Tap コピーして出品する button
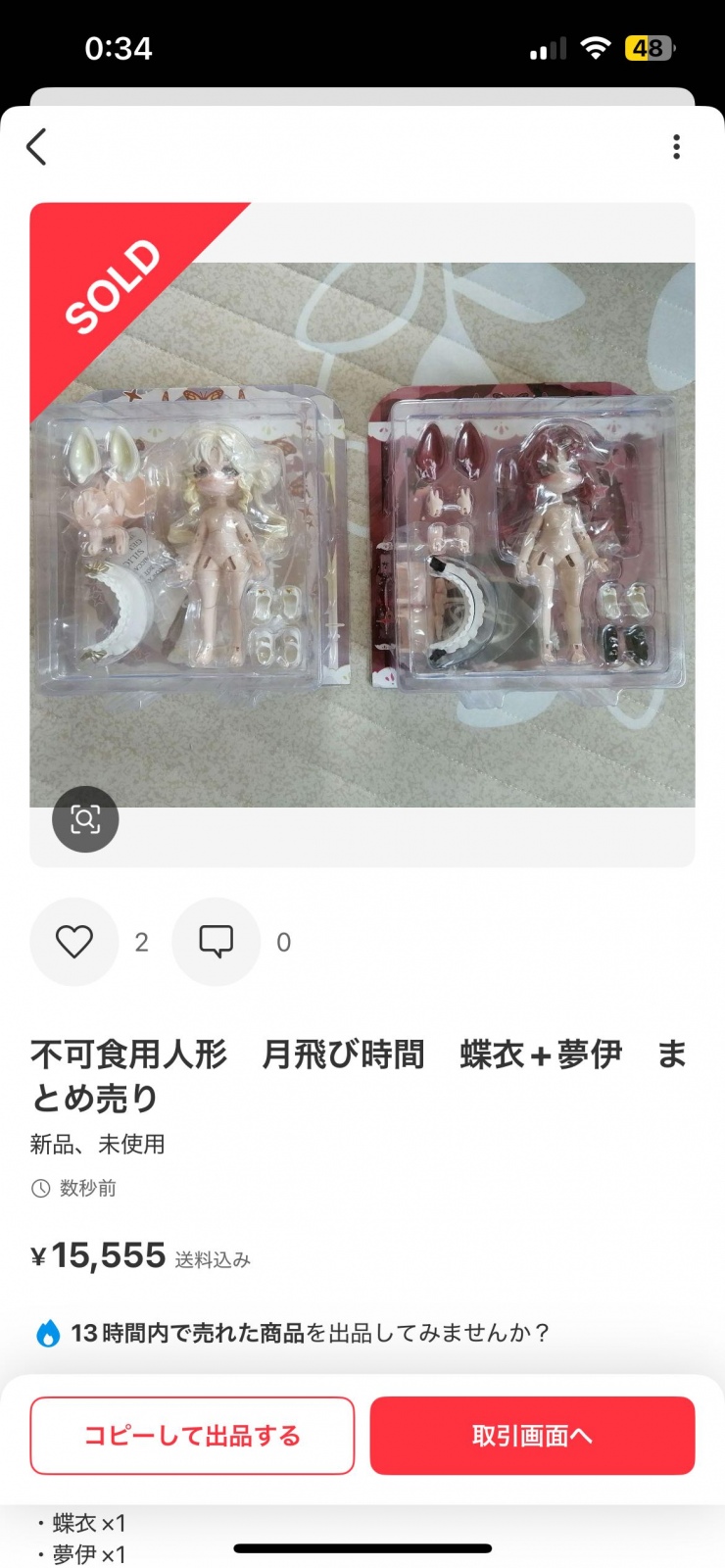 click(x=192, y=1436)
